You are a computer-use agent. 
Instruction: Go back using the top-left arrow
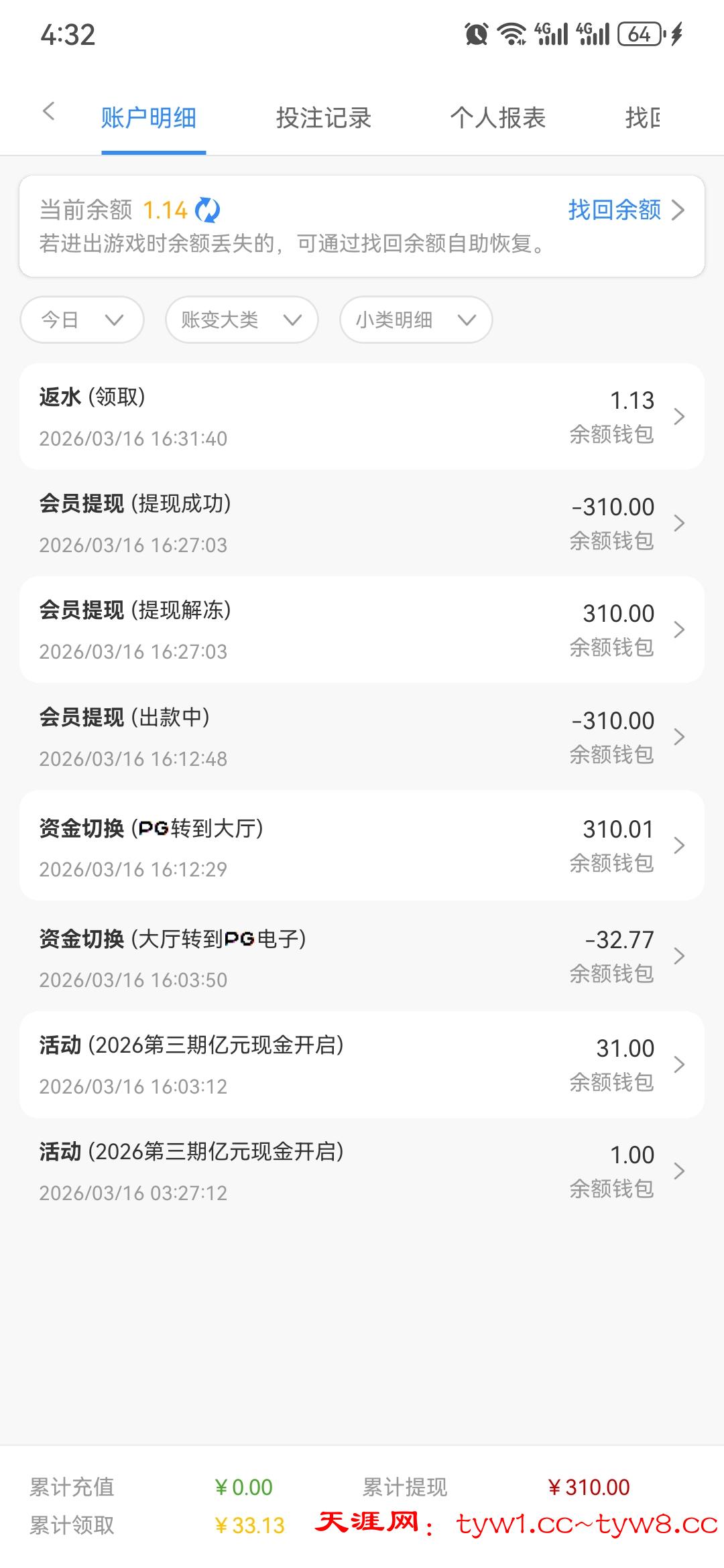click(x=48, y=111)
